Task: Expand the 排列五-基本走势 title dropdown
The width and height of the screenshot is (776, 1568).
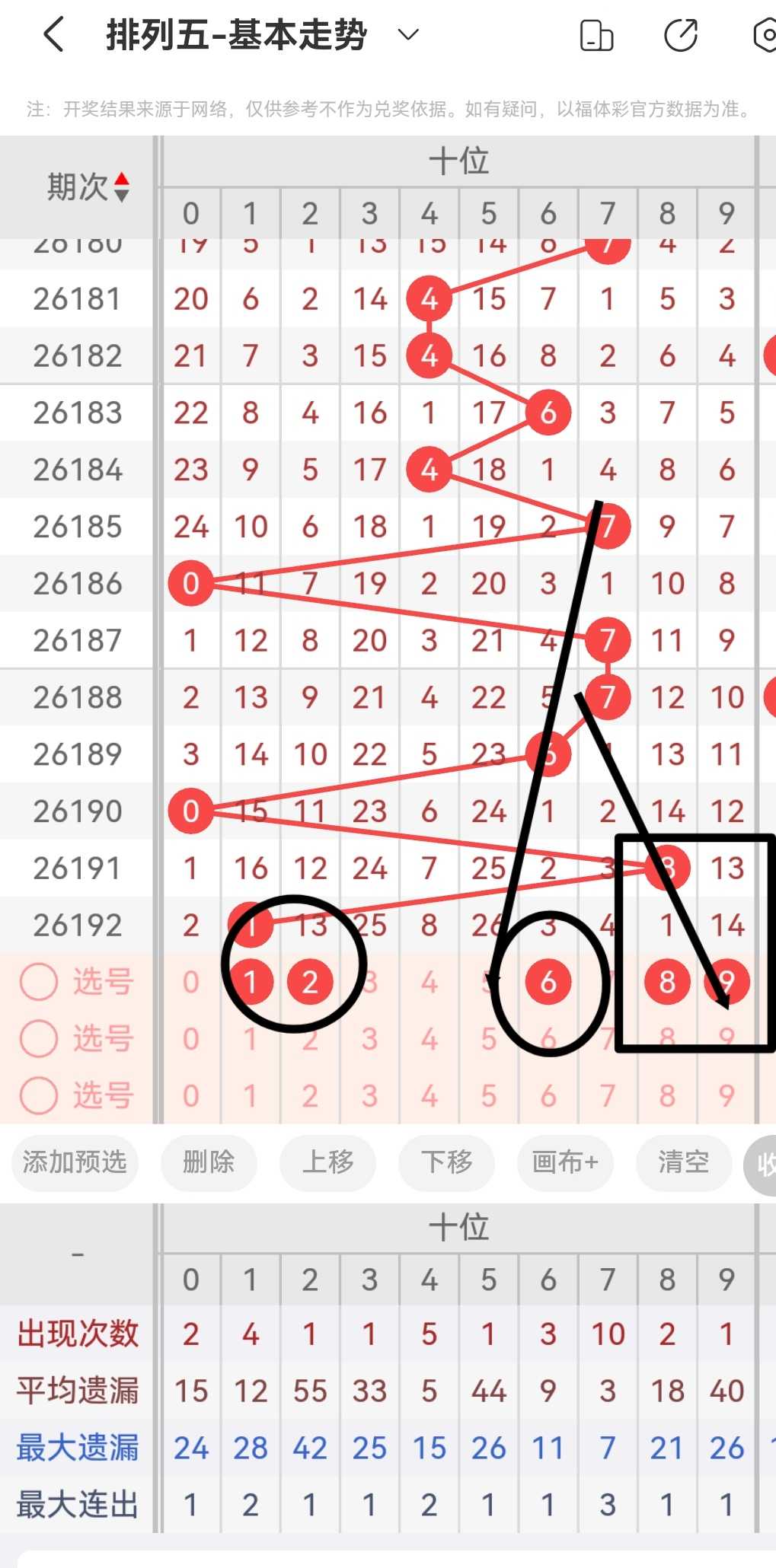Action: pyautogui.click(x=409, y=35)
